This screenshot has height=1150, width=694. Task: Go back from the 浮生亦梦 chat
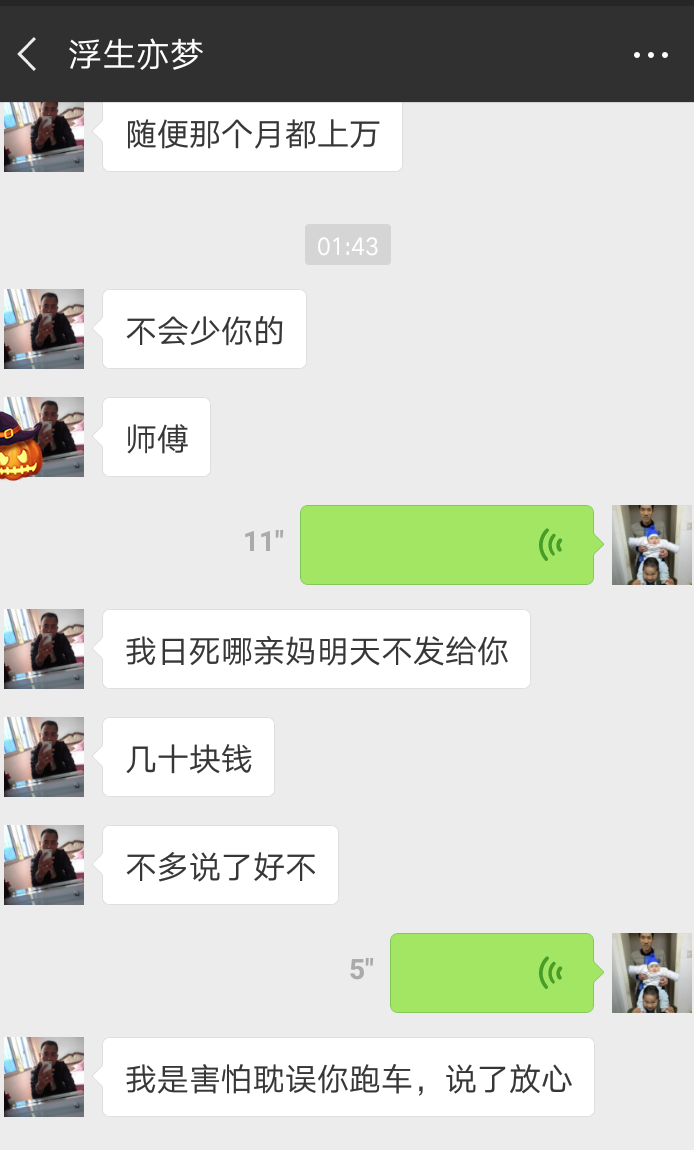[28, 55]
